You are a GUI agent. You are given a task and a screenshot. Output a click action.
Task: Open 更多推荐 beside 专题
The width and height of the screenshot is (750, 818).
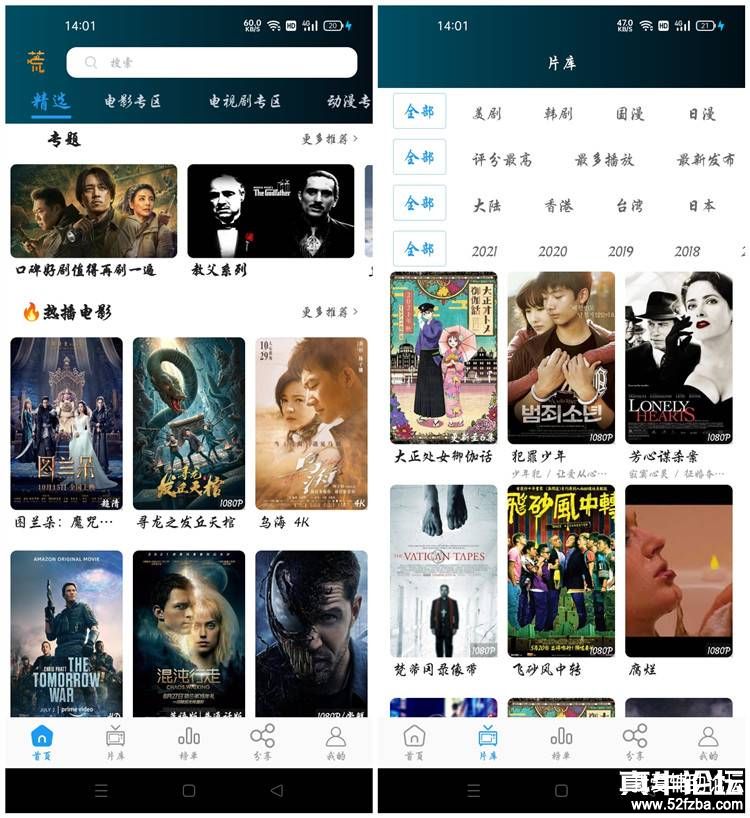click(x=329, y=139)
